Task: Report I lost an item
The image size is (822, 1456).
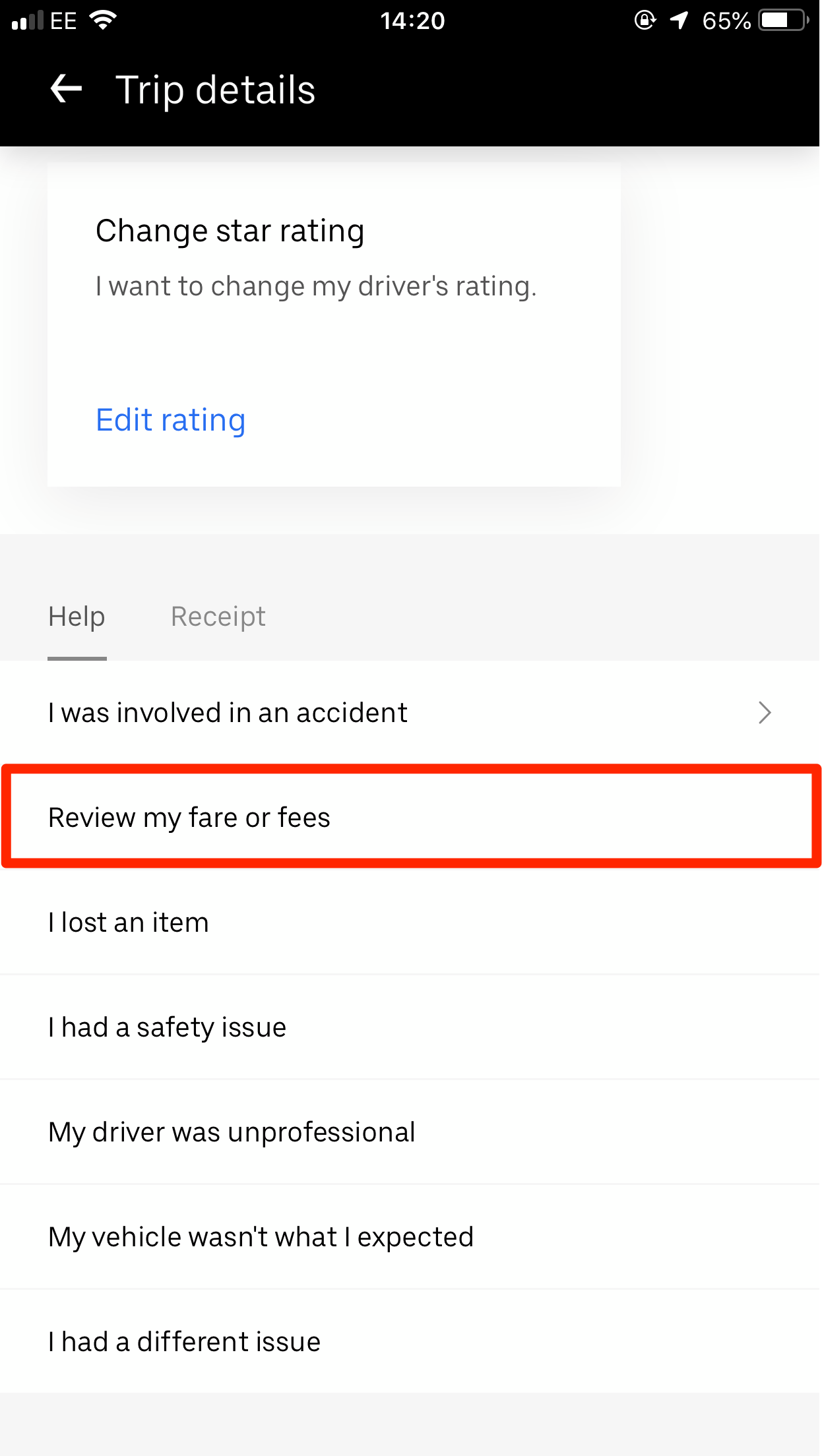Action: (409, 923)
